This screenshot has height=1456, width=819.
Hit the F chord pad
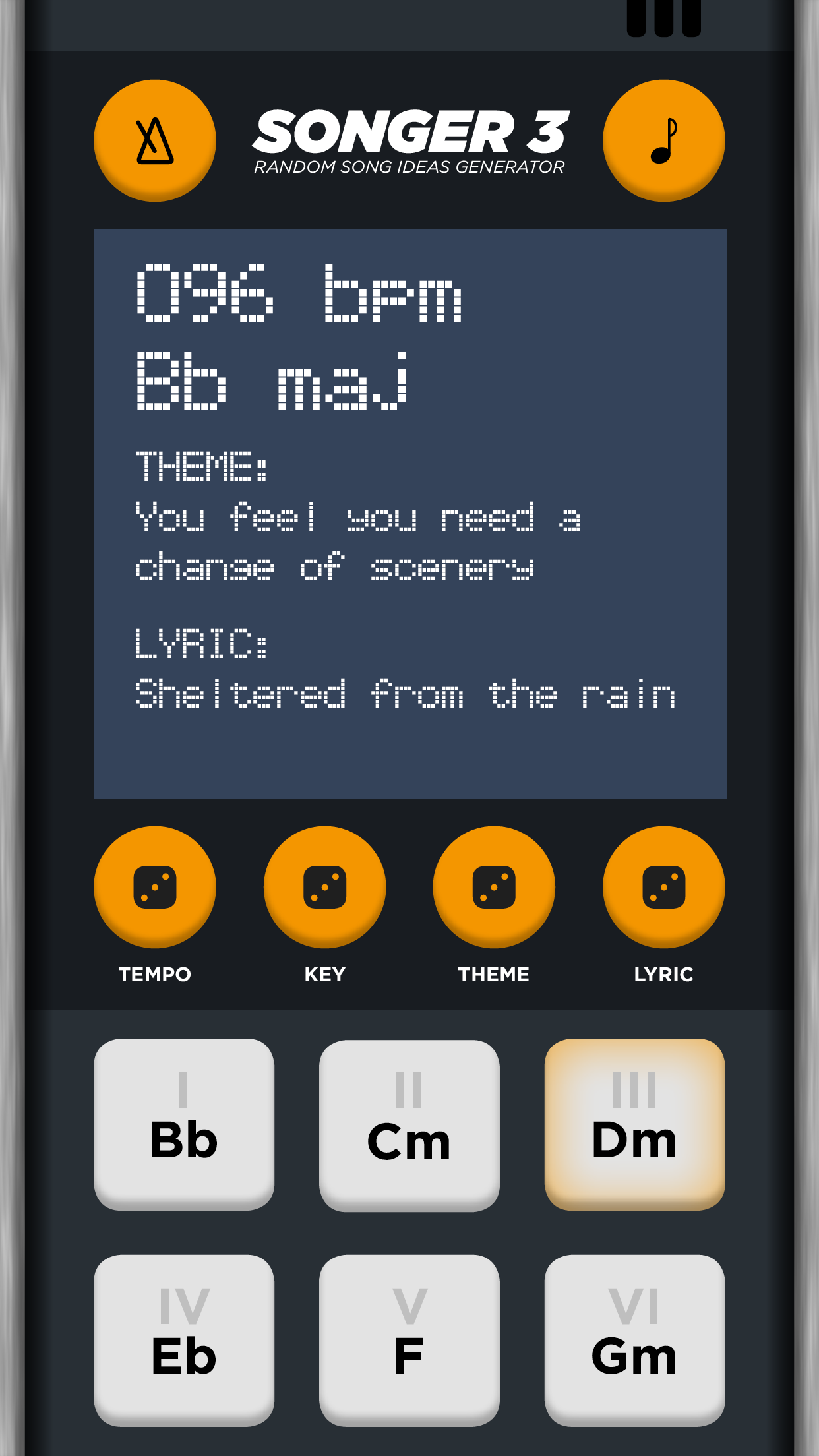coord(409,1340)
